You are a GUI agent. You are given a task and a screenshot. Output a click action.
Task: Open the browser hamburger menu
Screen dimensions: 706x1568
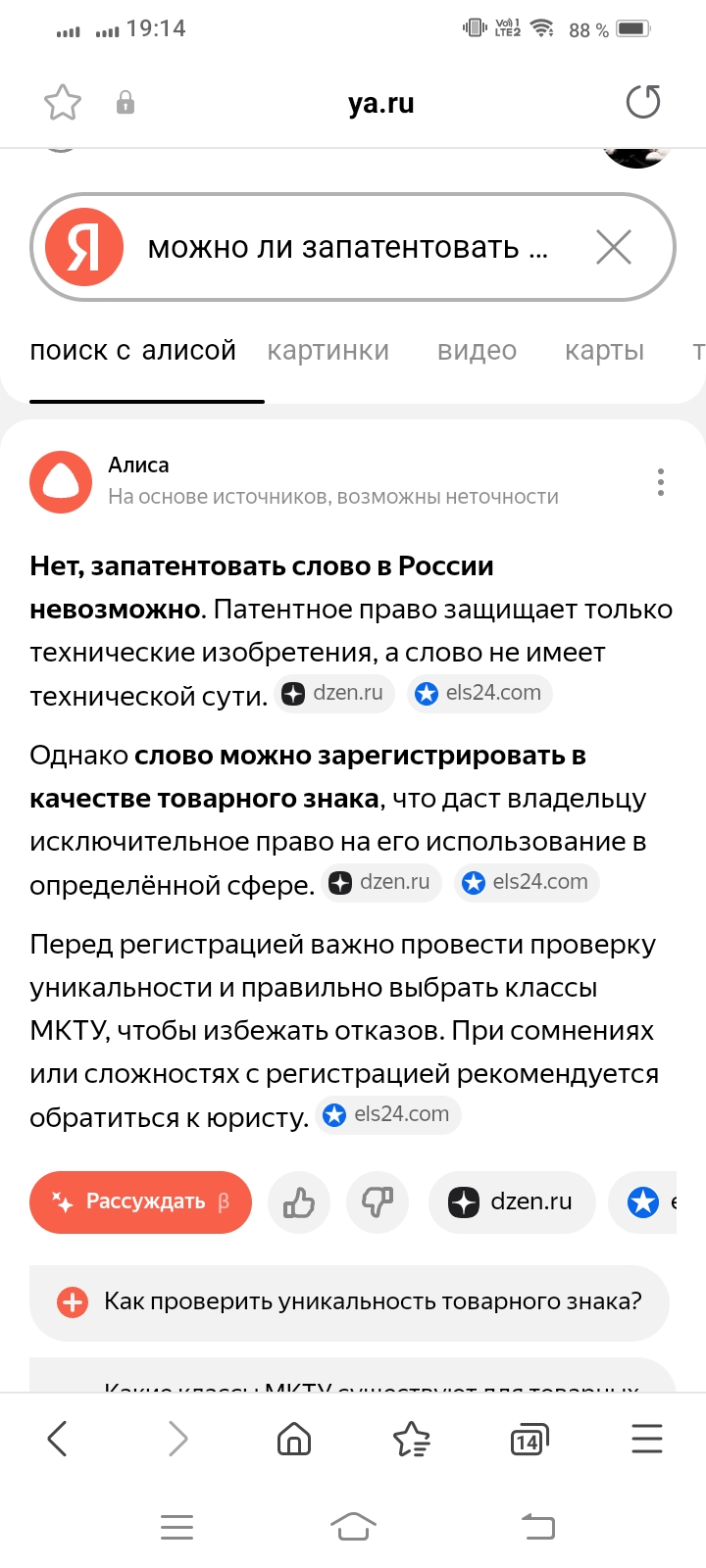click(x=647, y=1439)
